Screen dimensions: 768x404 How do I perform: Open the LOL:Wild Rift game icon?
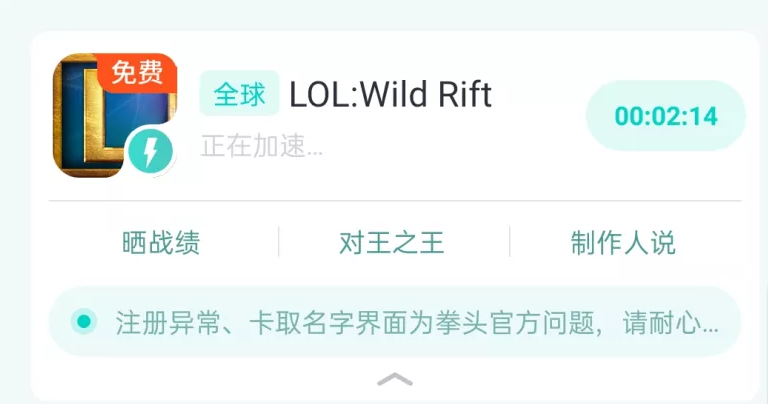click(114, 115)
